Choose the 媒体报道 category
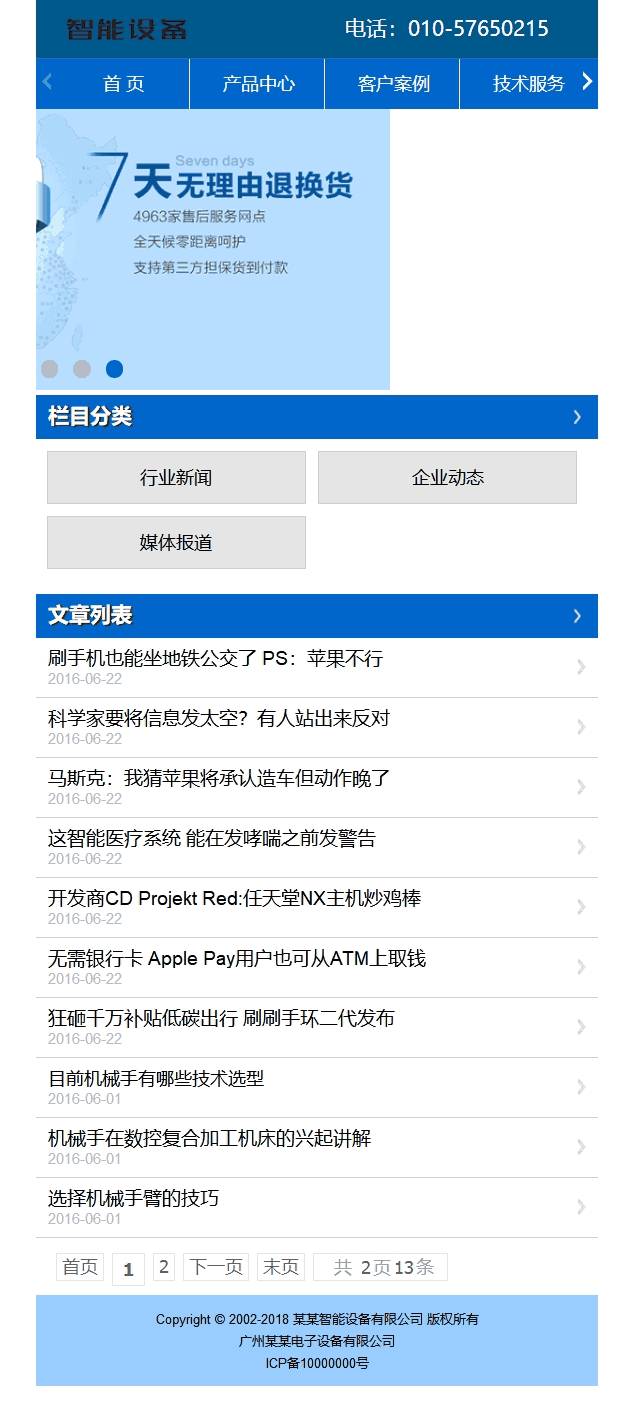 [176, 542]
